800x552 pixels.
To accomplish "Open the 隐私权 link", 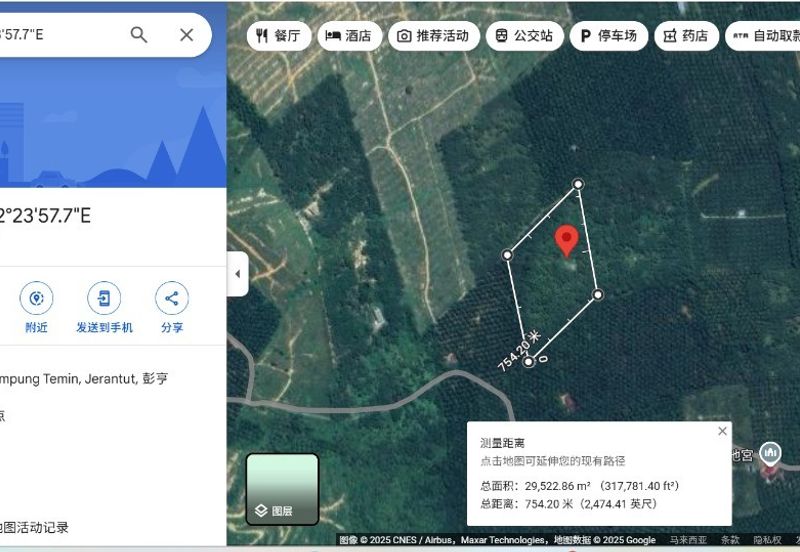I will coord(767,540).
